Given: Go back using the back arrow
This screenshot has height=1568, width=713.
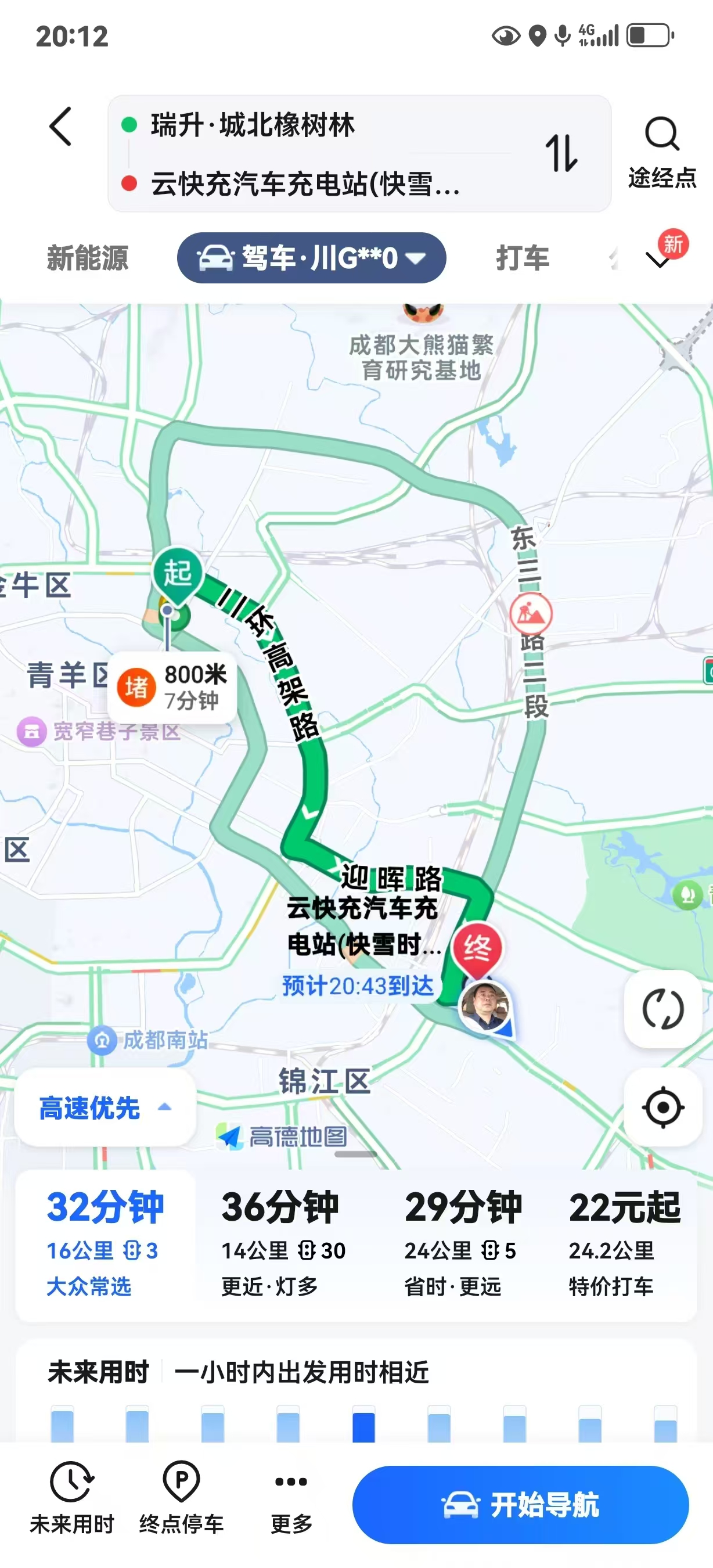Looking at the screenshot, I should [61, 127].
